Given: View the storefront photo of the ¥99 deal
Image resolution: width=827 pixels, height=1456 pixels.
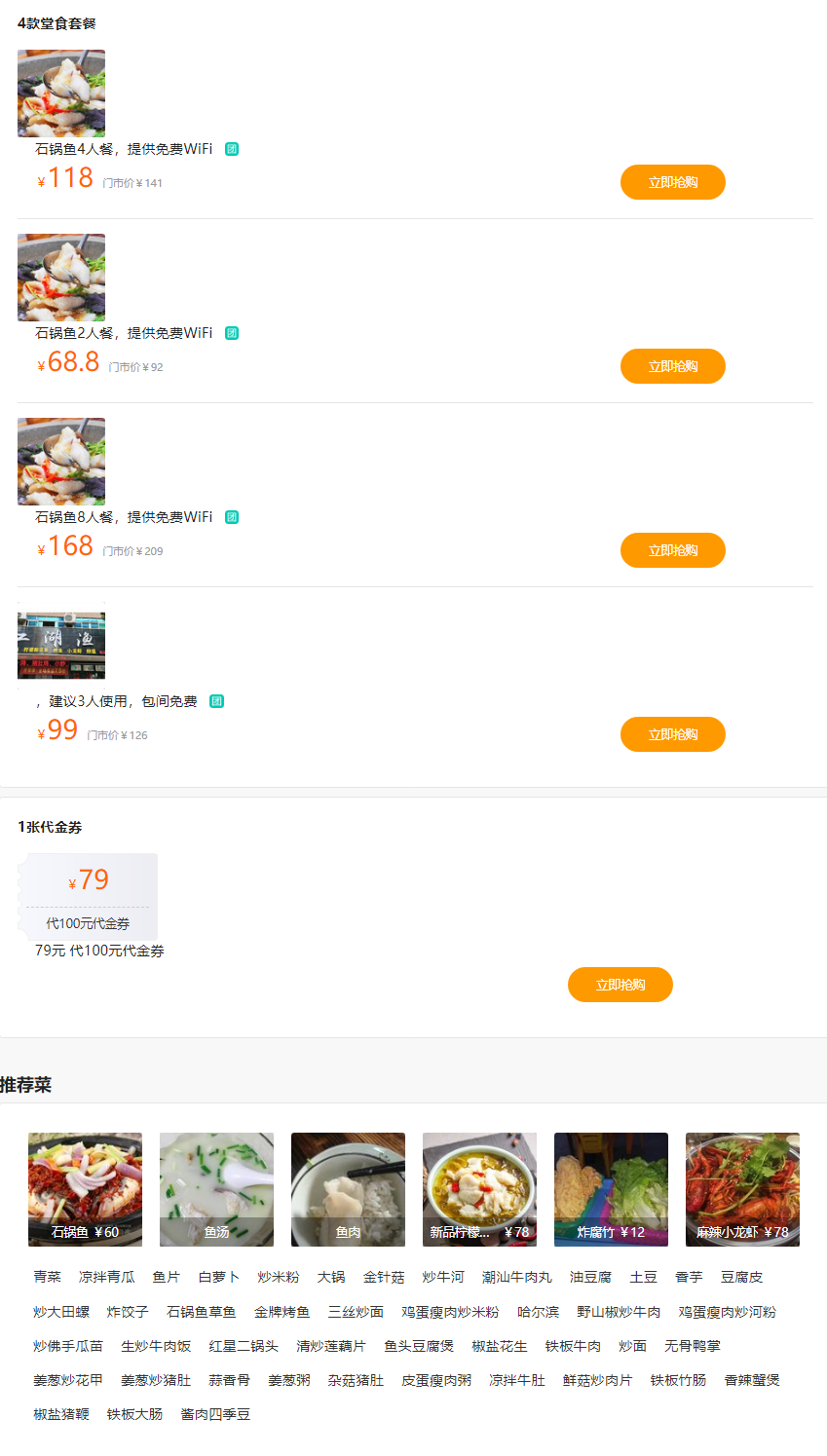Looking at the screenshot, I should [x=61, y=646].
